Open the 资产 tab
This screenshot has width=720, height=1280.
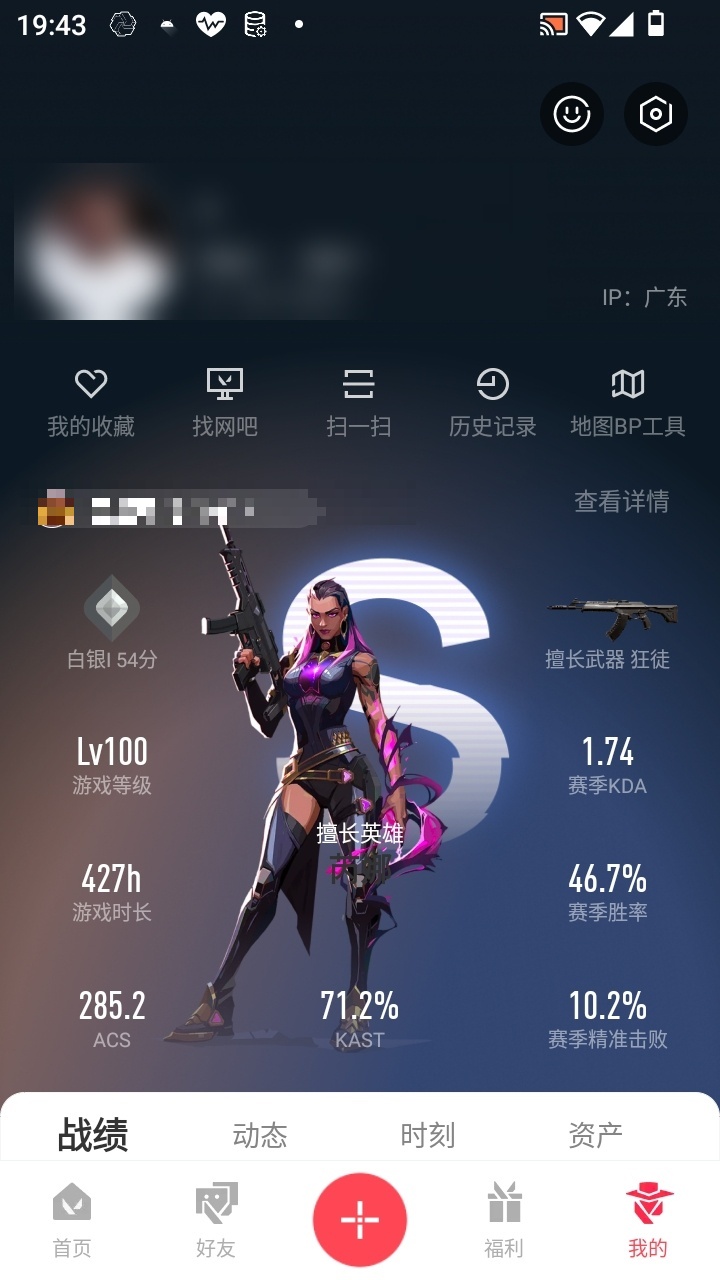click(596, 1135)
